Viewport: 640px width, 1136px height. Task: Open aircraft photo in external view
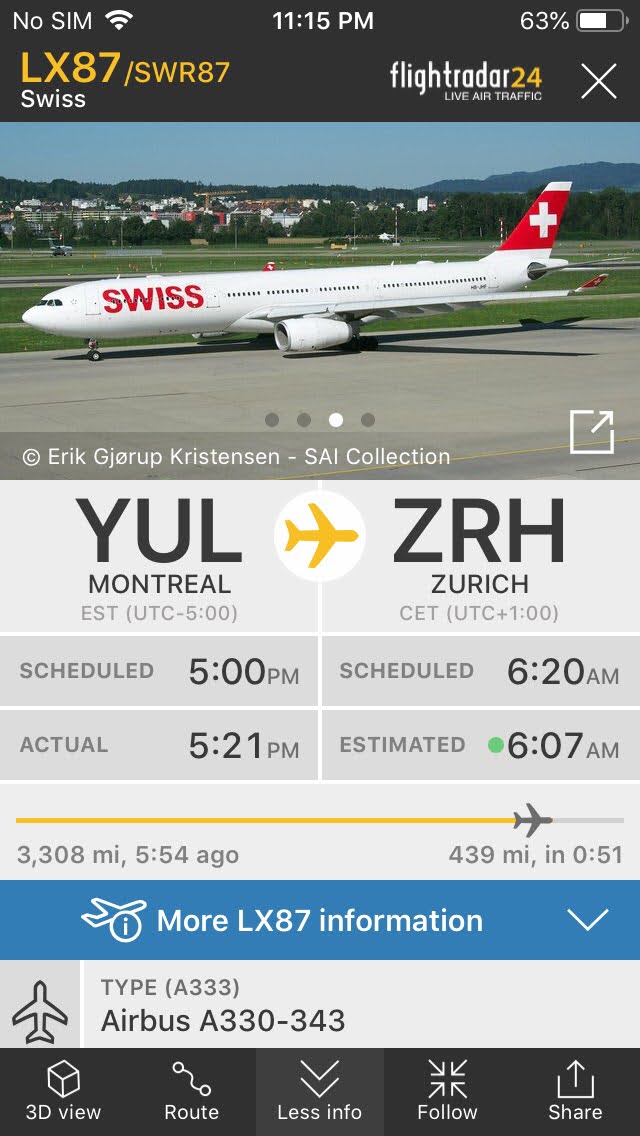(591, 431)
